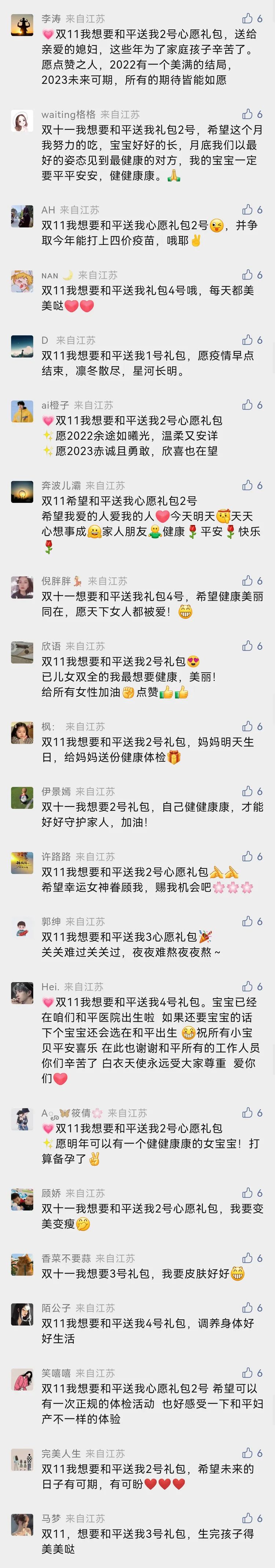Screen dimensions: 275x1568
Task: Tap the like icon on Hei.'s comment
Action: tap(247, 987)
